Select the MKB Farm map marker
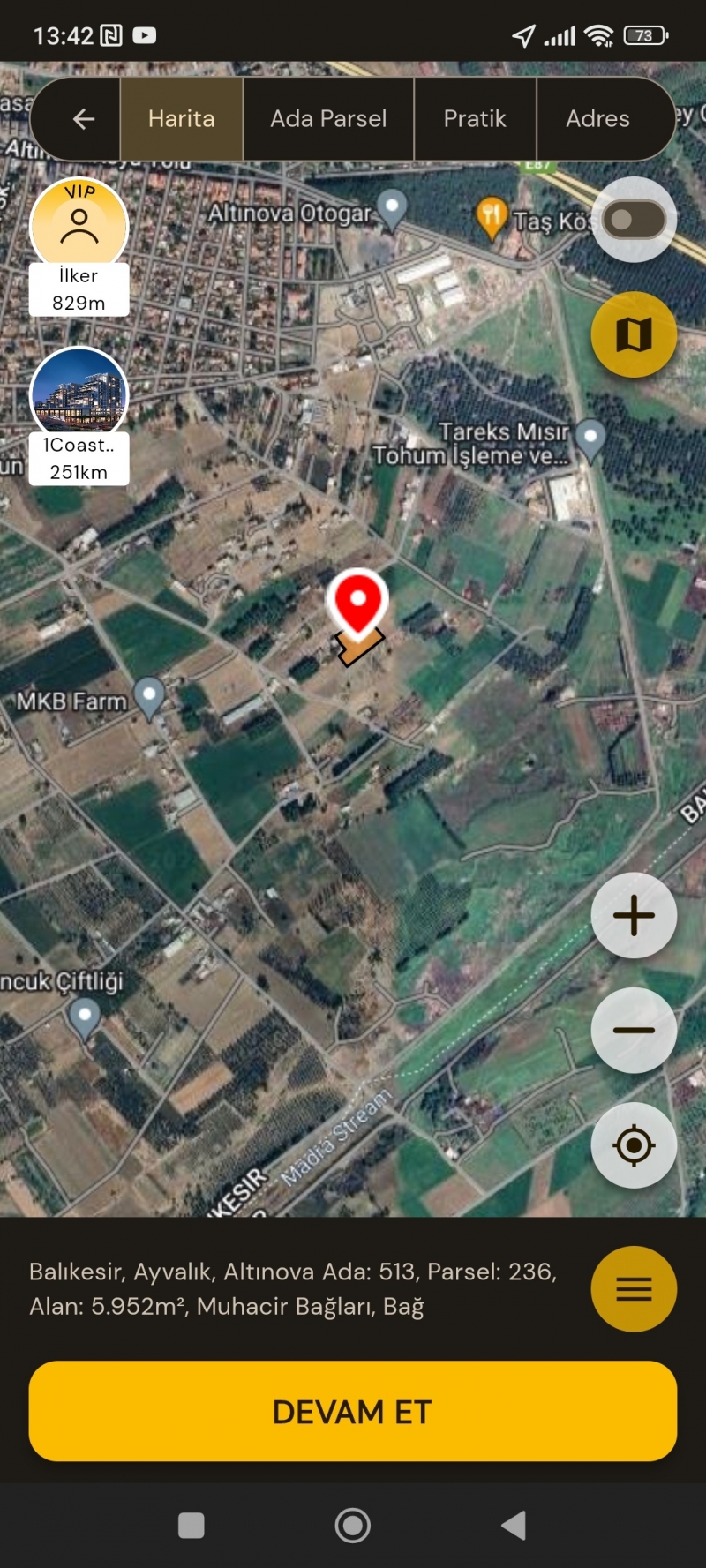Viewport: 706px width, 1568px height. (x=149, y=695)
